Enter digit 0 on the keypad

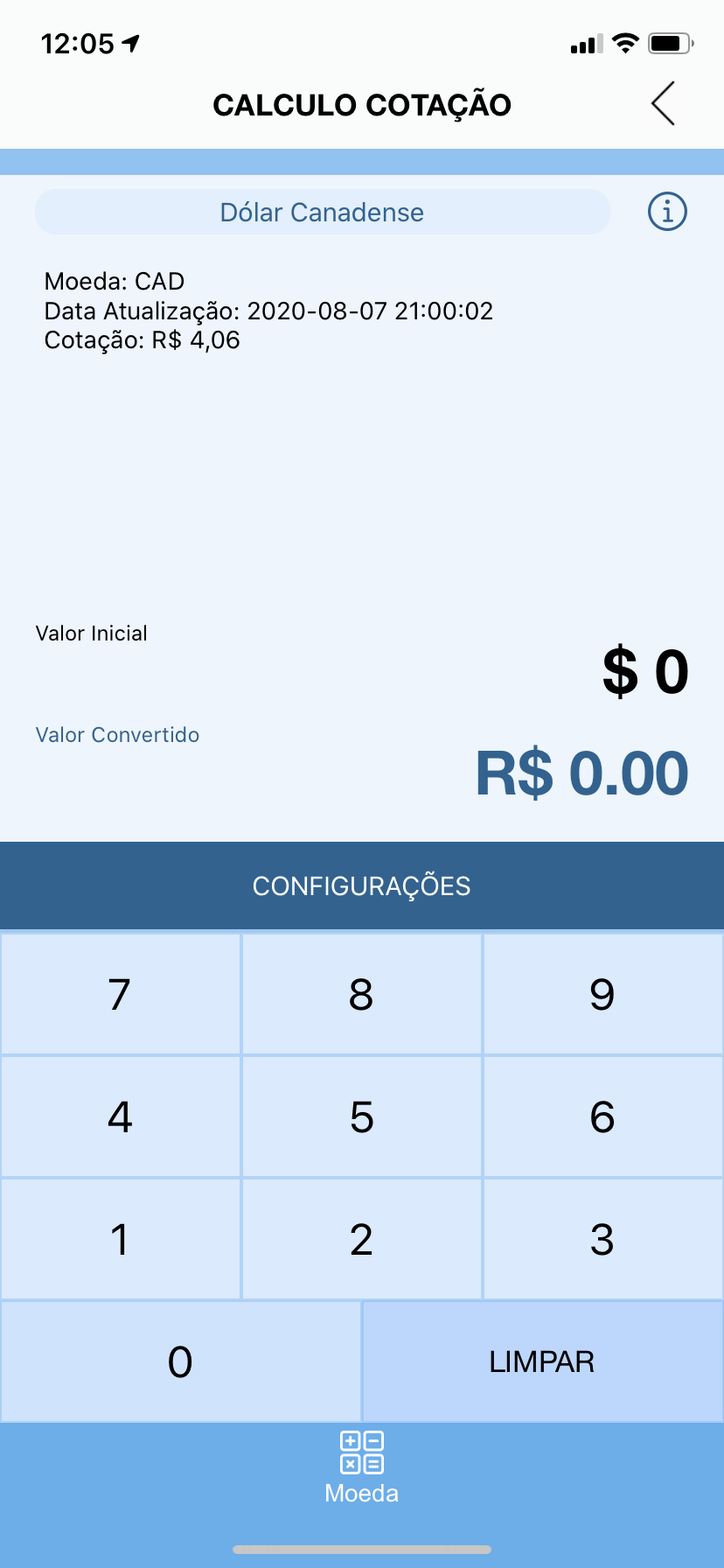coord(181,1361)
